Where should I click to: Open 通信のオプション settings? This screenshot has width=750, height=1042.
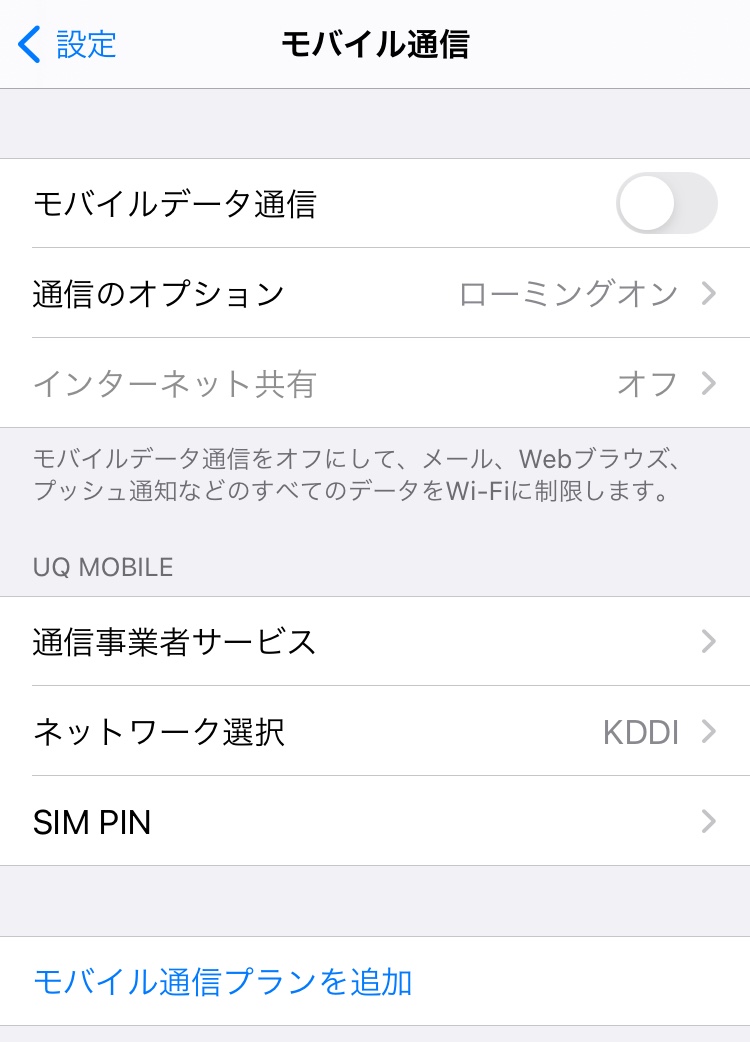[x=375, y=294]
